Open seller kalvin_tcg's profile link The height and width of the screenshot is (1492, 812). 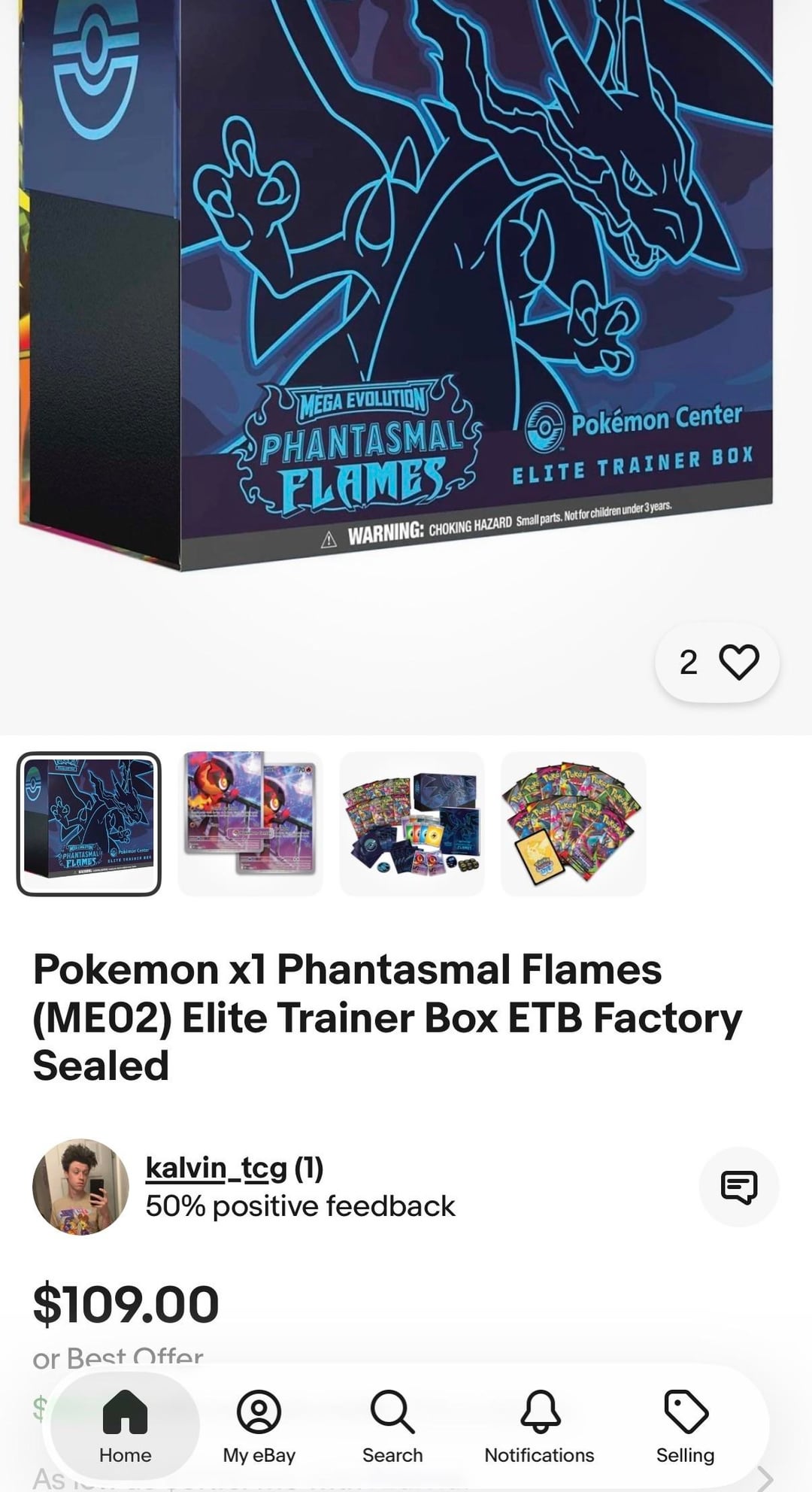point(217,1168)
